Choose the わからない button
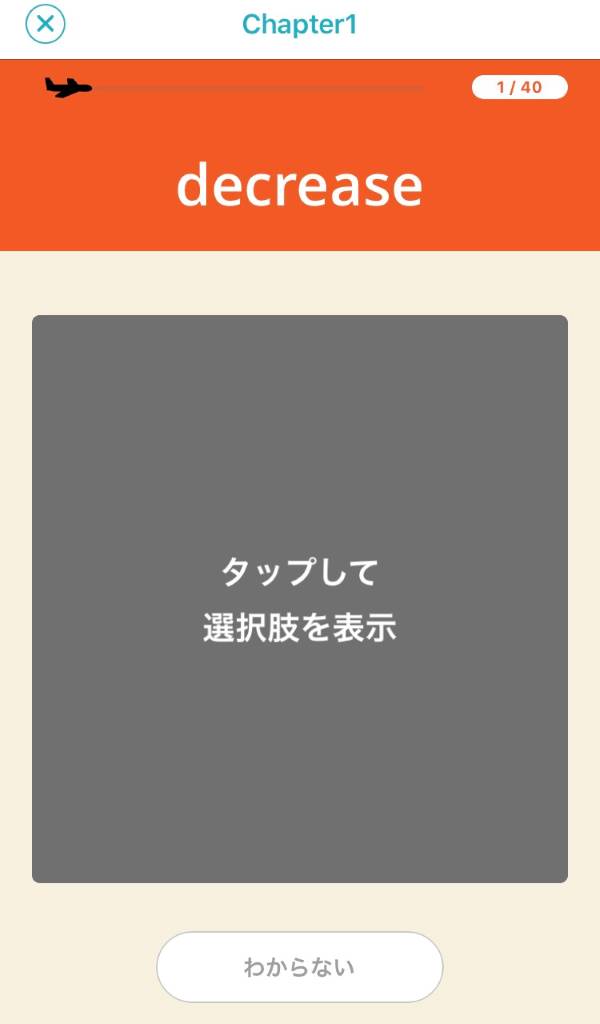Screen dimensions: 600x1024 [299, 967]
